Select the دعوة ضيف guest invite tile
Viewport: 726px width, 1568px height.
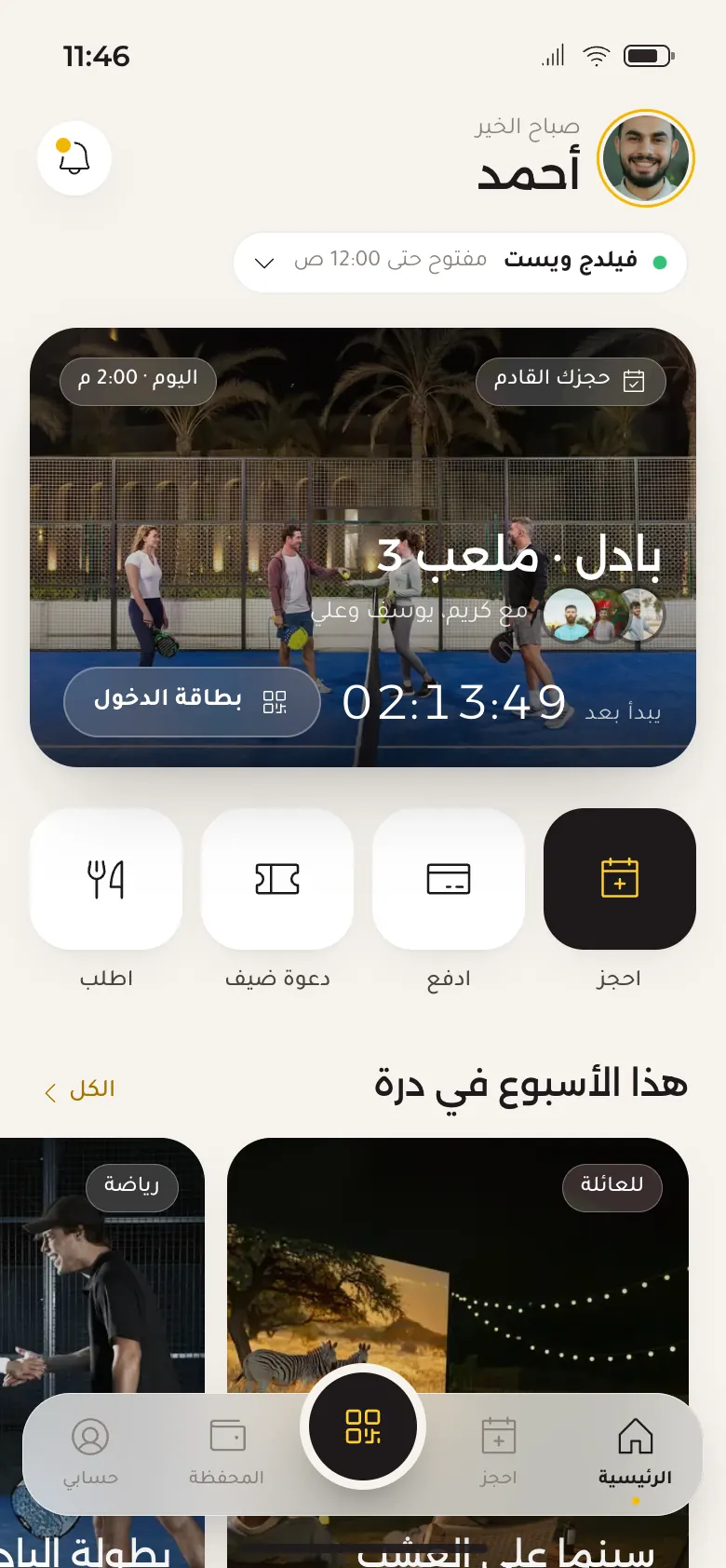277,879
